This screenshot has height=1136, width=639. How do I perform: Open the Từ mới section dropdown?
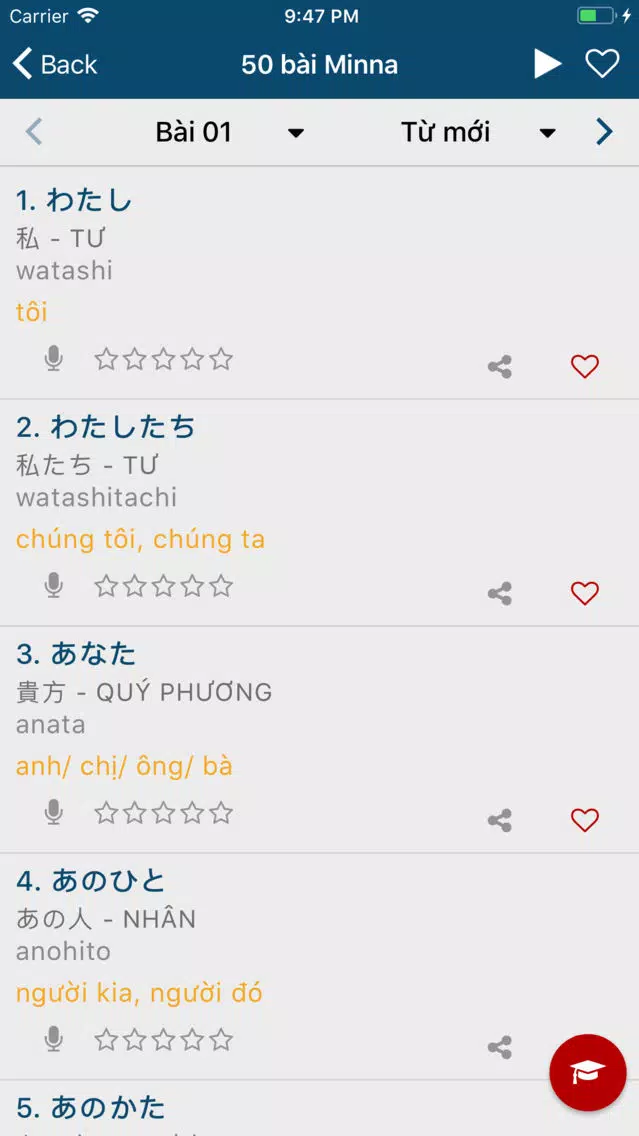(x=478, y=132)
